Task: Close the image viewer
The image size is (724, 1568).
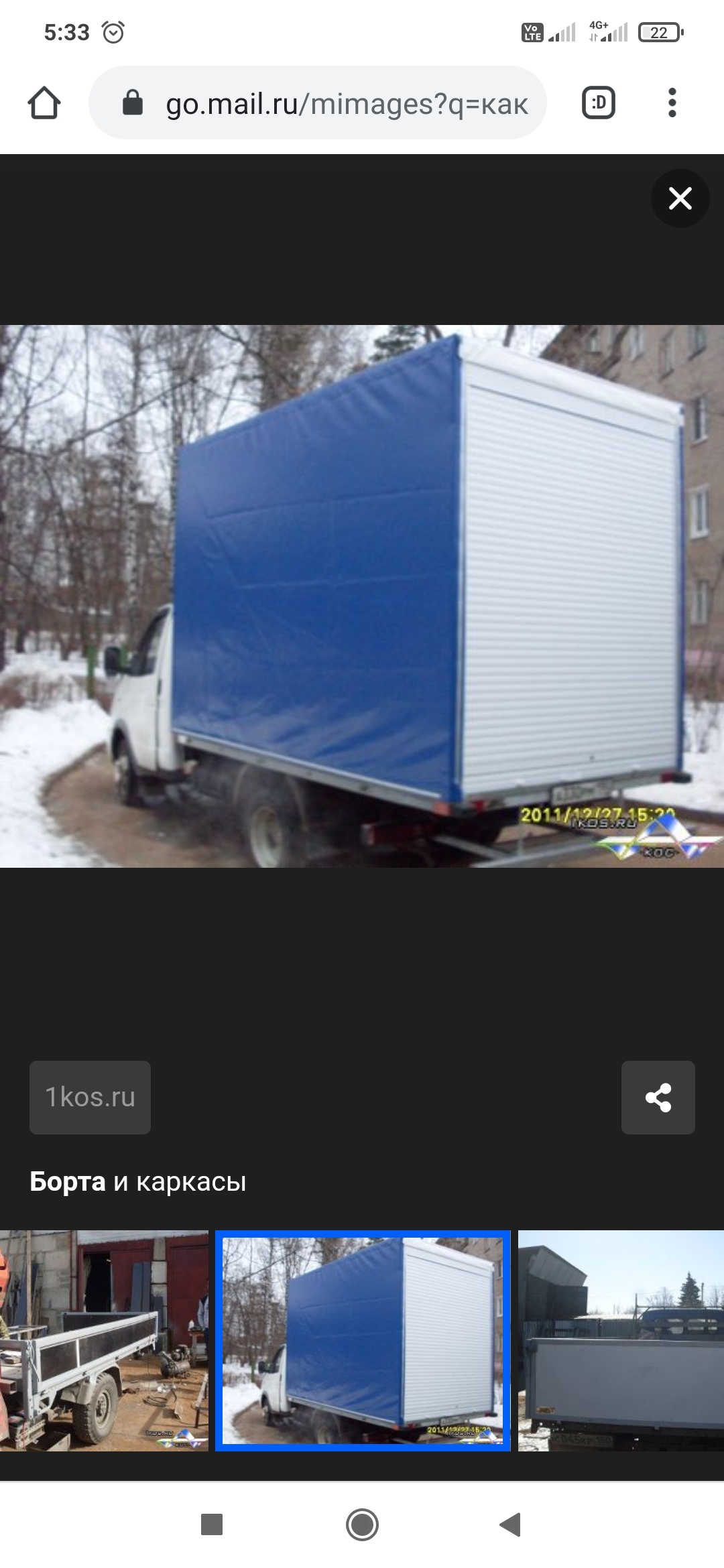Action: [680, 198]
